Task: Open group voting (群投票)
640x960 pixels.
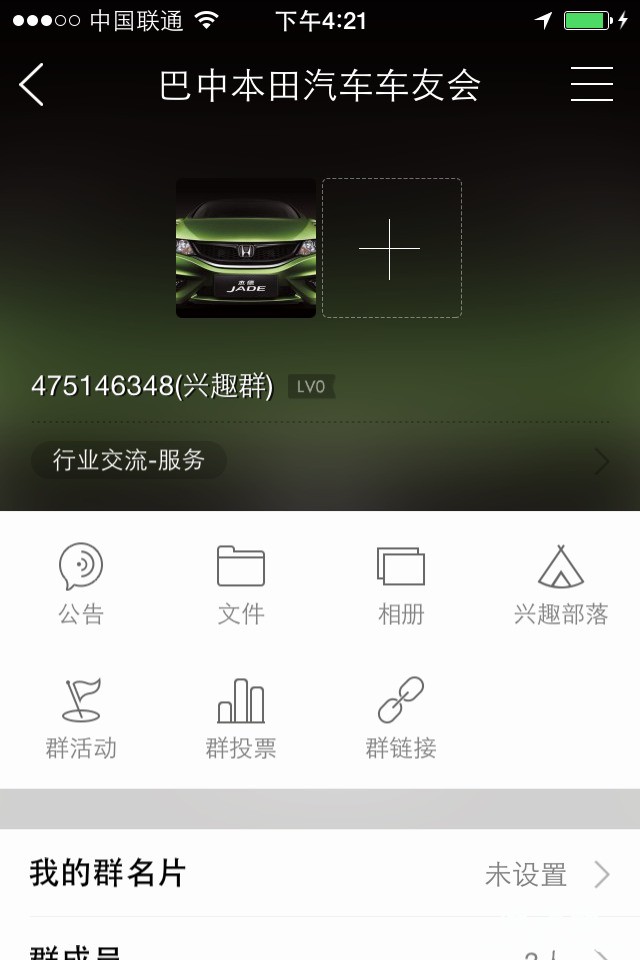Action: click(x=241, y=718)
